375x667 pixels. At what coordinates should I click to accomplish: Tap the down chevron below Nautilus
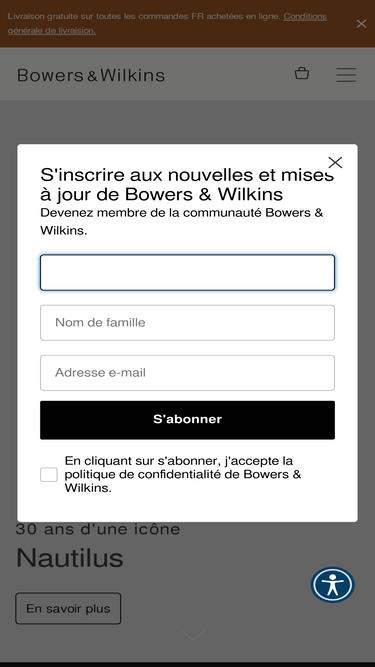(x=193, y=635)
